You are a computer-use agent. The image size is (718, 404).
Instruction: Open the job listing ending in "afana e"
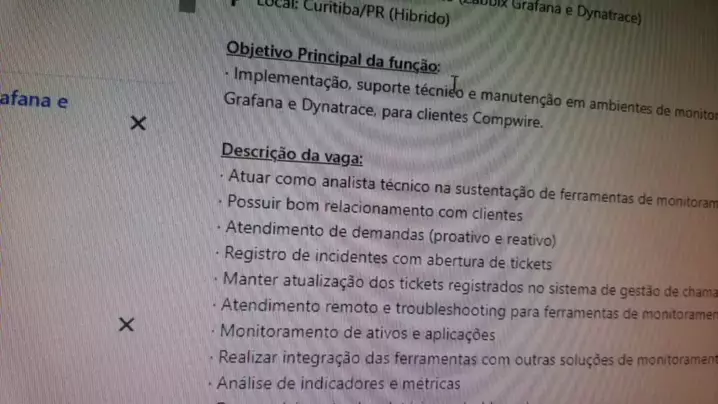coord(34,100)
